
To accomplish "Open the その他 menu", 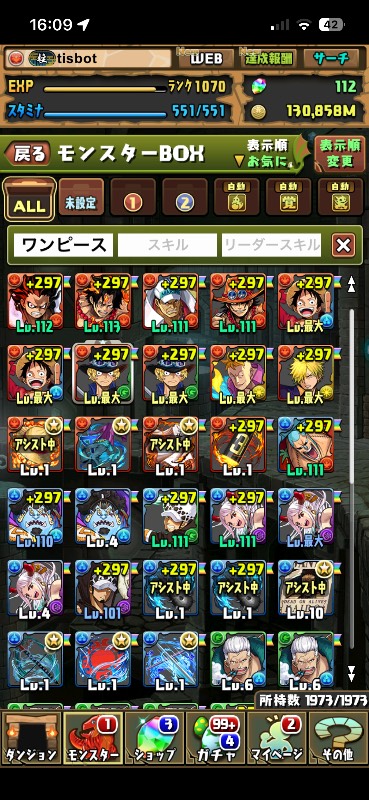I will 337,738.
